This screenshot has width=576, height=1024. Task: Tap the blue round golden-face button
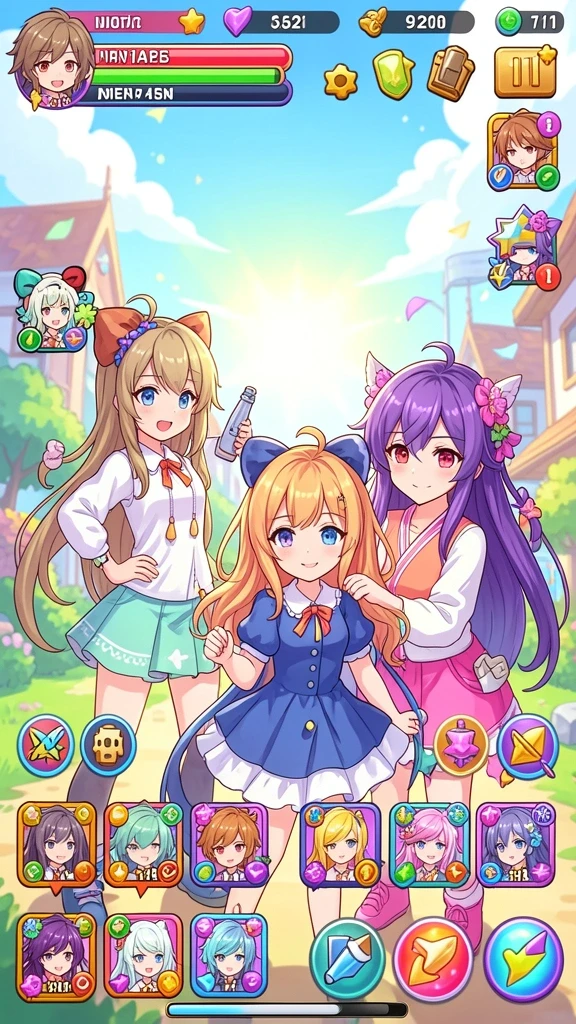coord(108,744)
